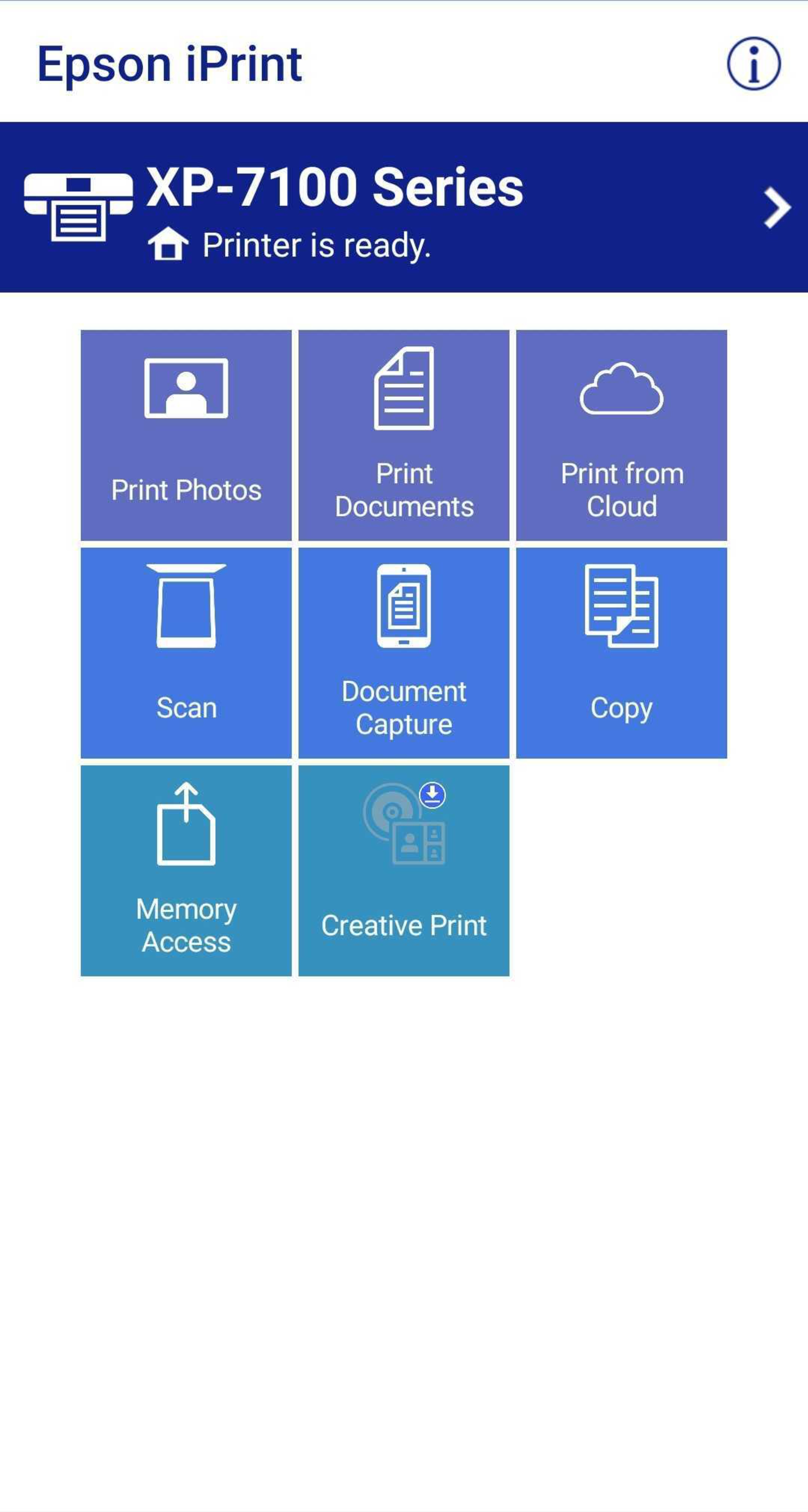Open Memory Access
The image size is (808, 1512).
(x=186, y=870)
